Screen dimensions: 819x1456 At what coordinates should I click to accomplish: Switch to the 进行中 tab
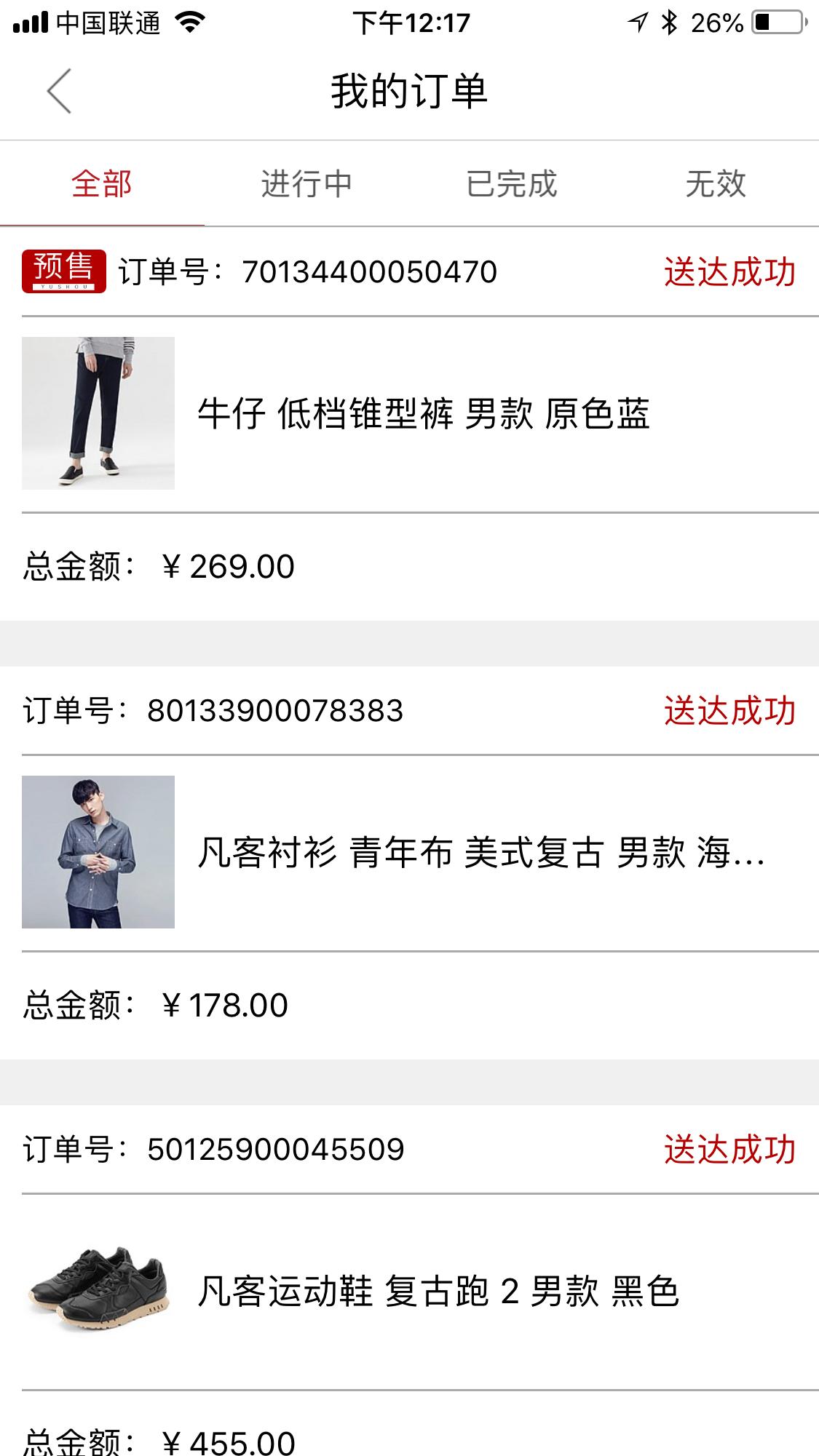click(307, 184)
